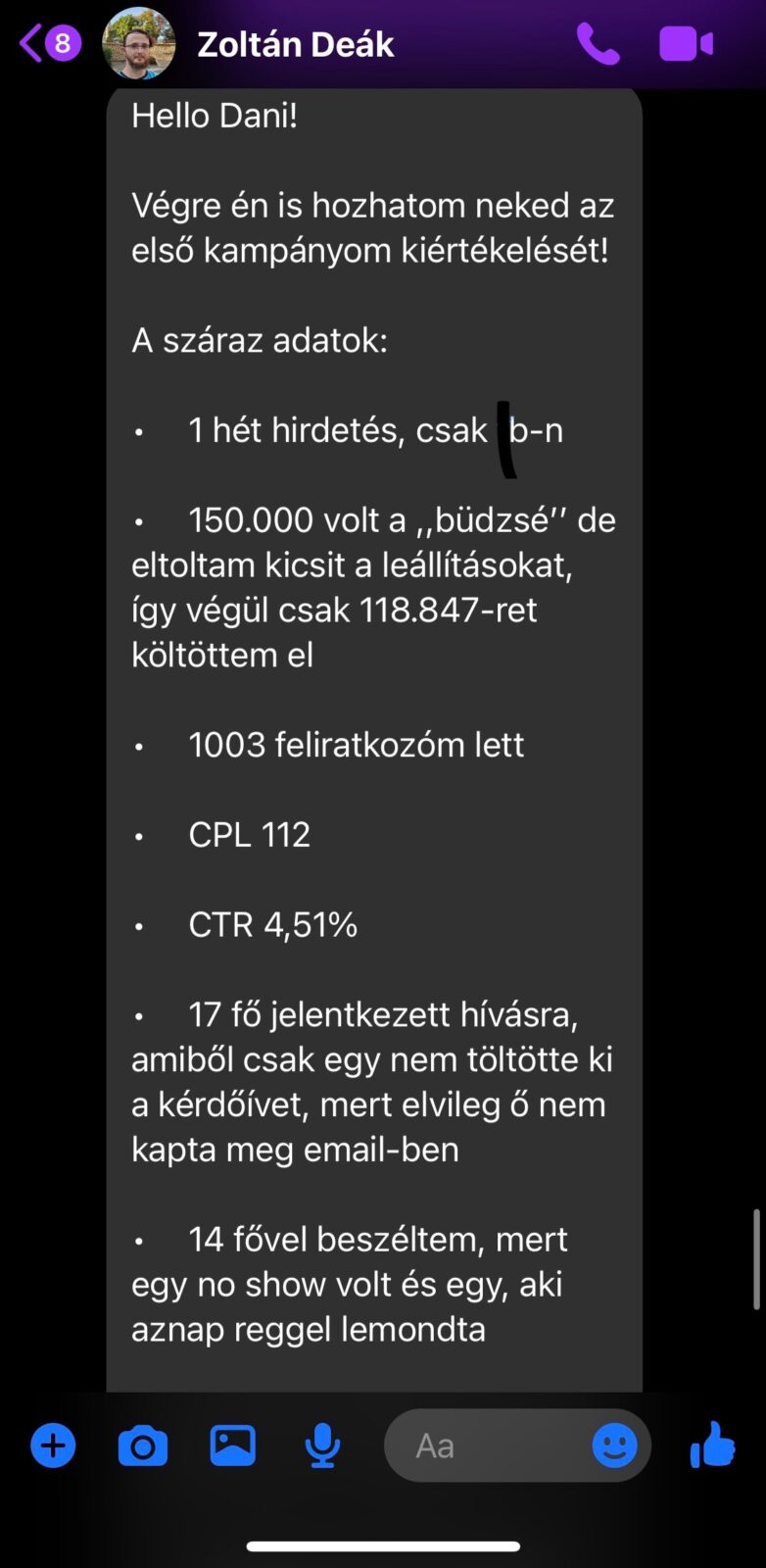Send a thumbs-up like
Viewport: 766px width, 1568px height.
pos(712,1445)
